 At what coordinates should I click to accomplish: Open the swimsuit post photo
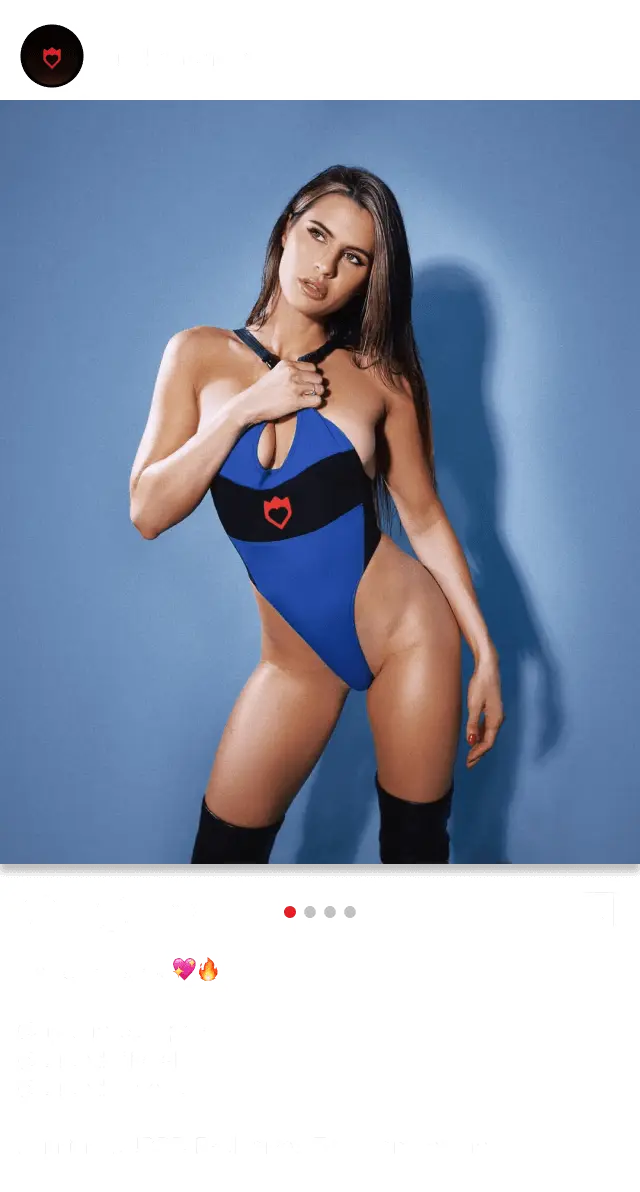point(320,482)
